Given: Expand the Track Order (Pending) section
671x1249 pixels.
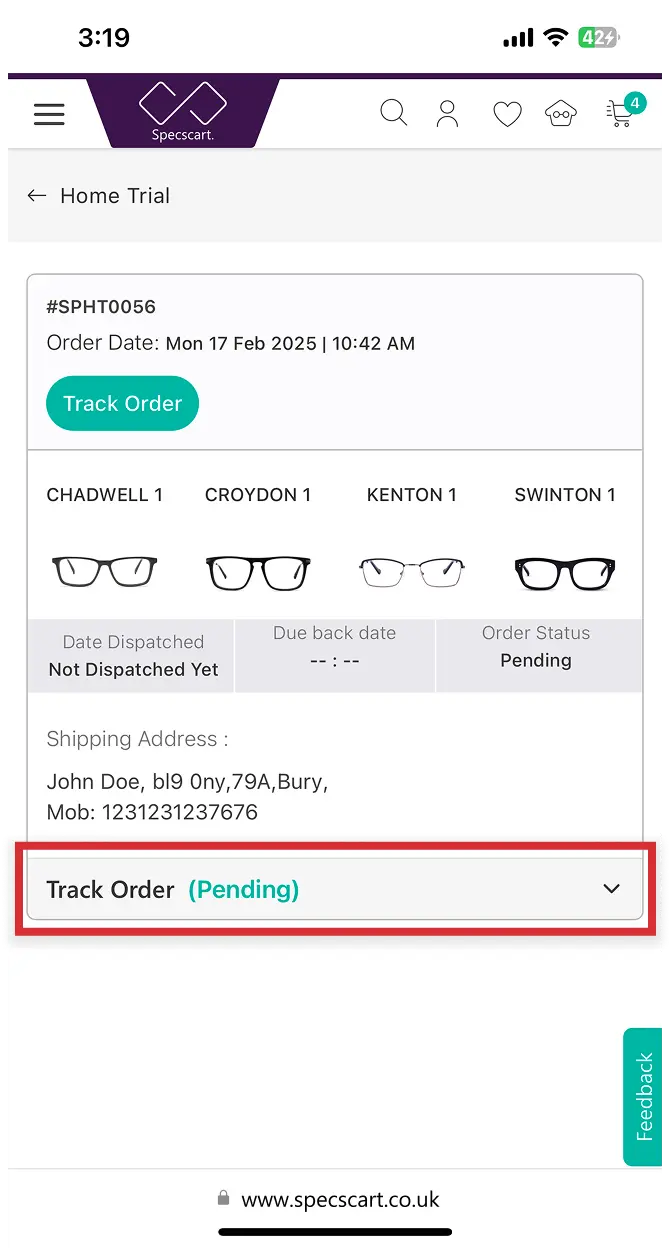Looking at the screenshot, I should tap(335, 889).
